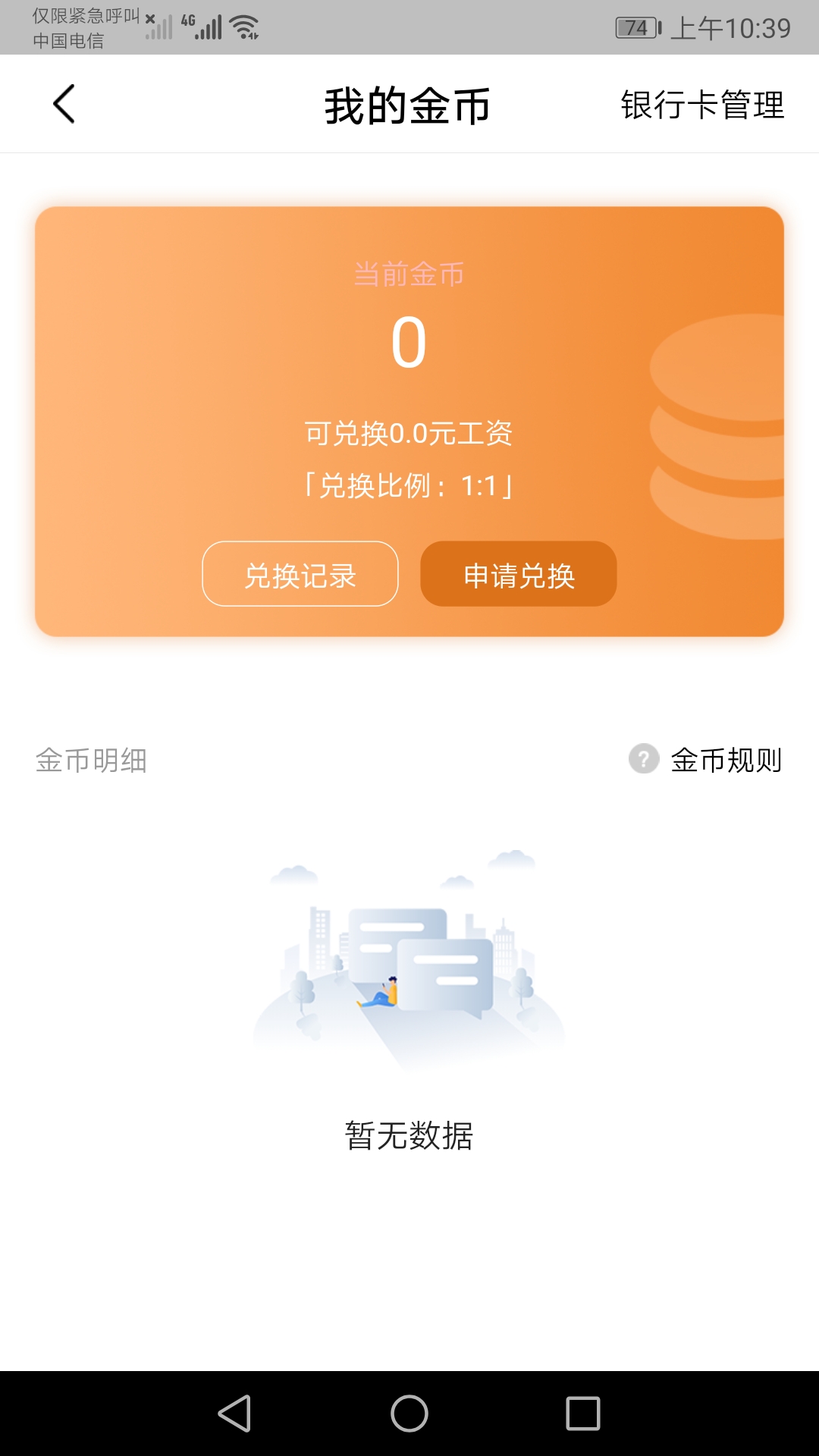The image size is (819, 1456).
Task: Open 银行卡管理 bank card management
Action: (x=702, y=105)
